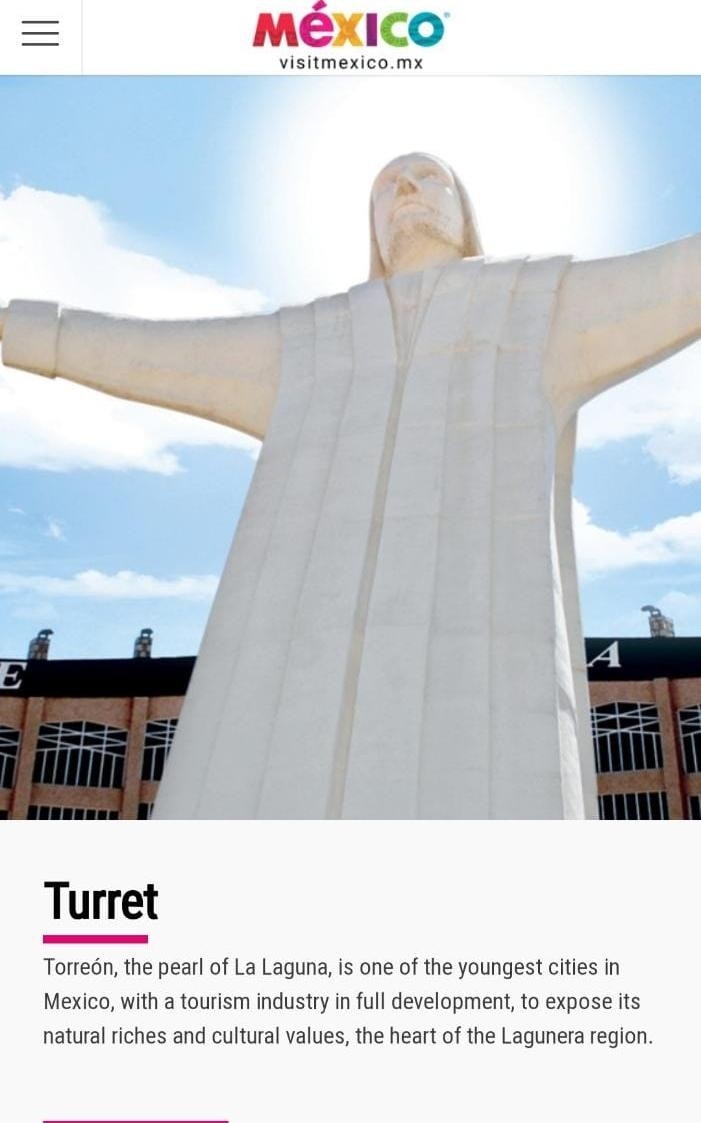Image resolution: width=701 pixels, height=1123 pixels.
Task: Open the hamburger navigation menu
Action: (x=40, y=34)
